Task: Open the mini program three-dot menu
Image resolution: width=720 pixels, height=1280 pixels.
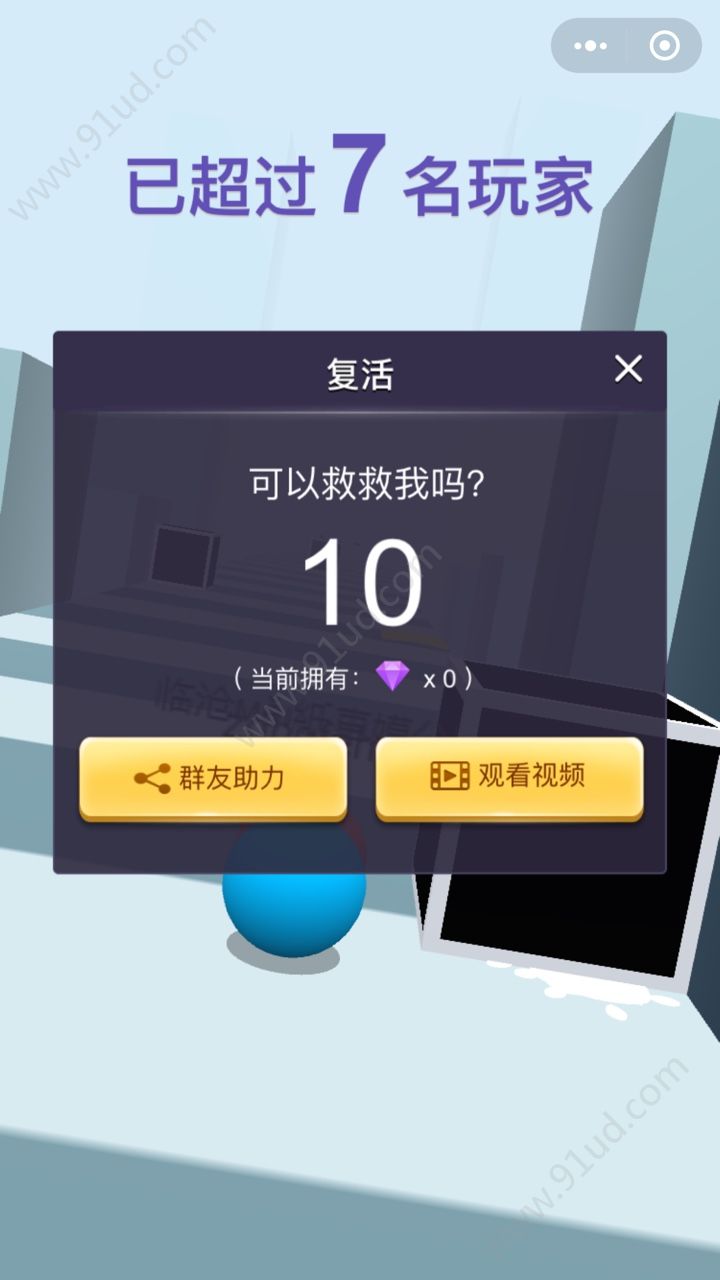Action: [x=590, y=46]
